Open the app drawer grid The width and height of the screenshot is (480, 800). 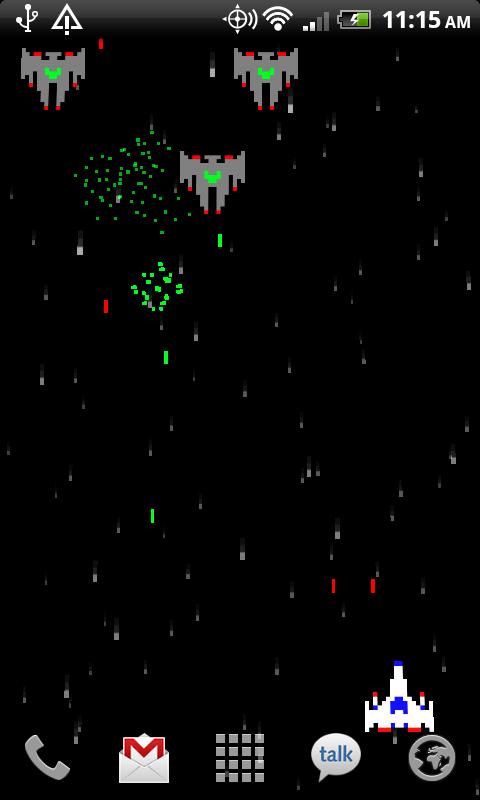click(x=240, y=758)
